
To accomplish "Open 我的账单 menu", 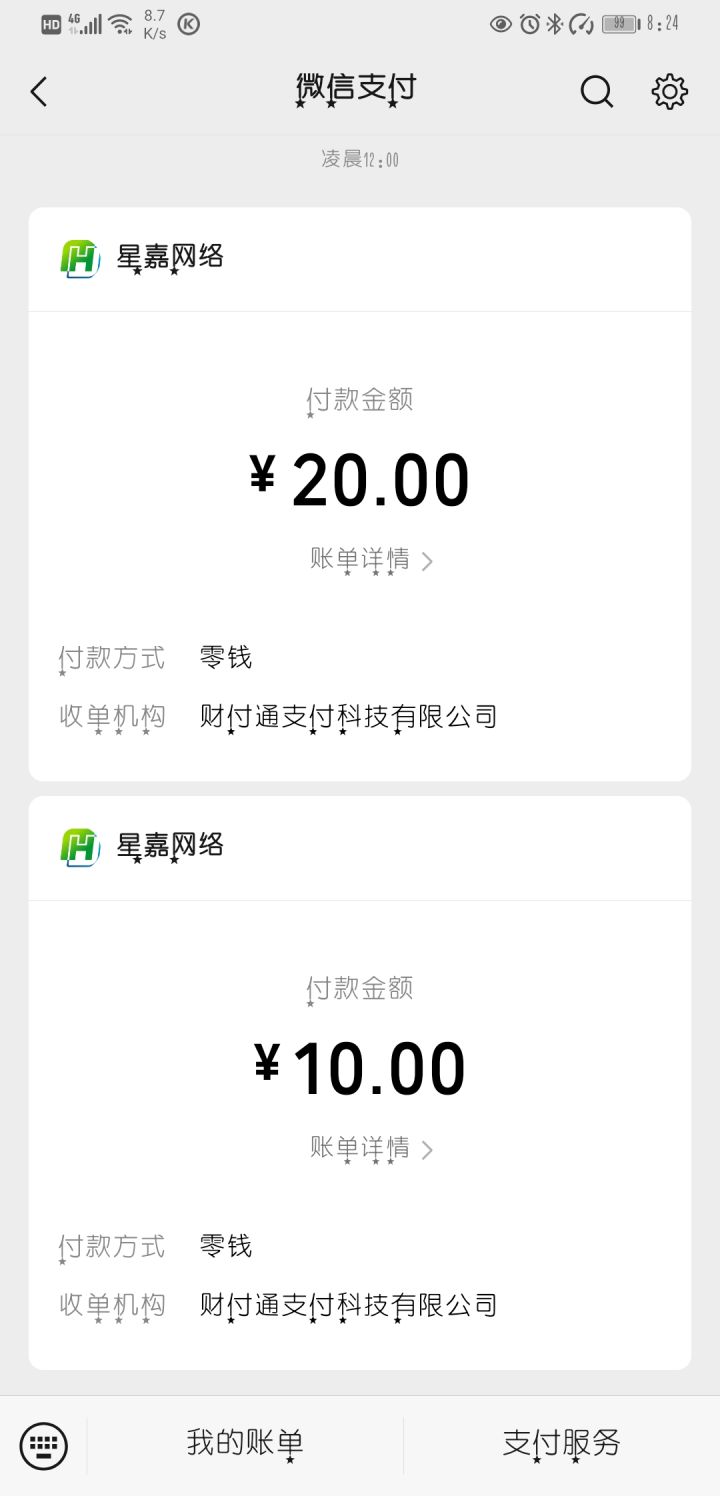I will (x=245, y=1443).
